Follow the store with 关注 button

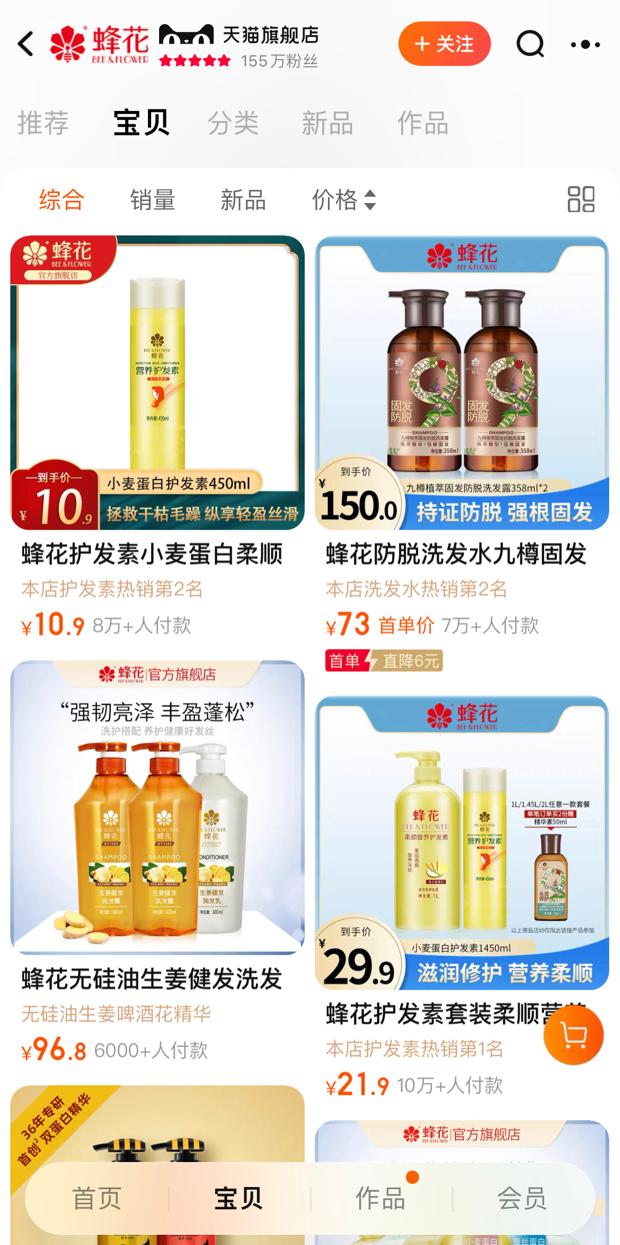(x=444, y=44)
